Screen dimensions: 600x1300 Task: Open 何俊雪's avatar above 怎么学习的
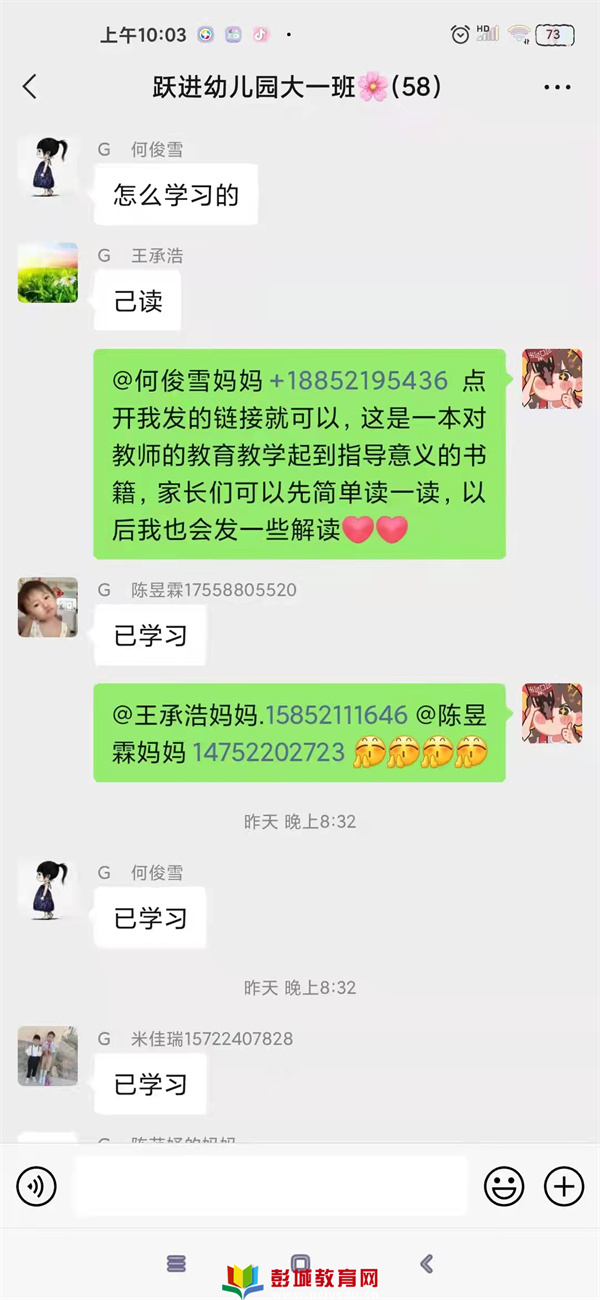47,166
